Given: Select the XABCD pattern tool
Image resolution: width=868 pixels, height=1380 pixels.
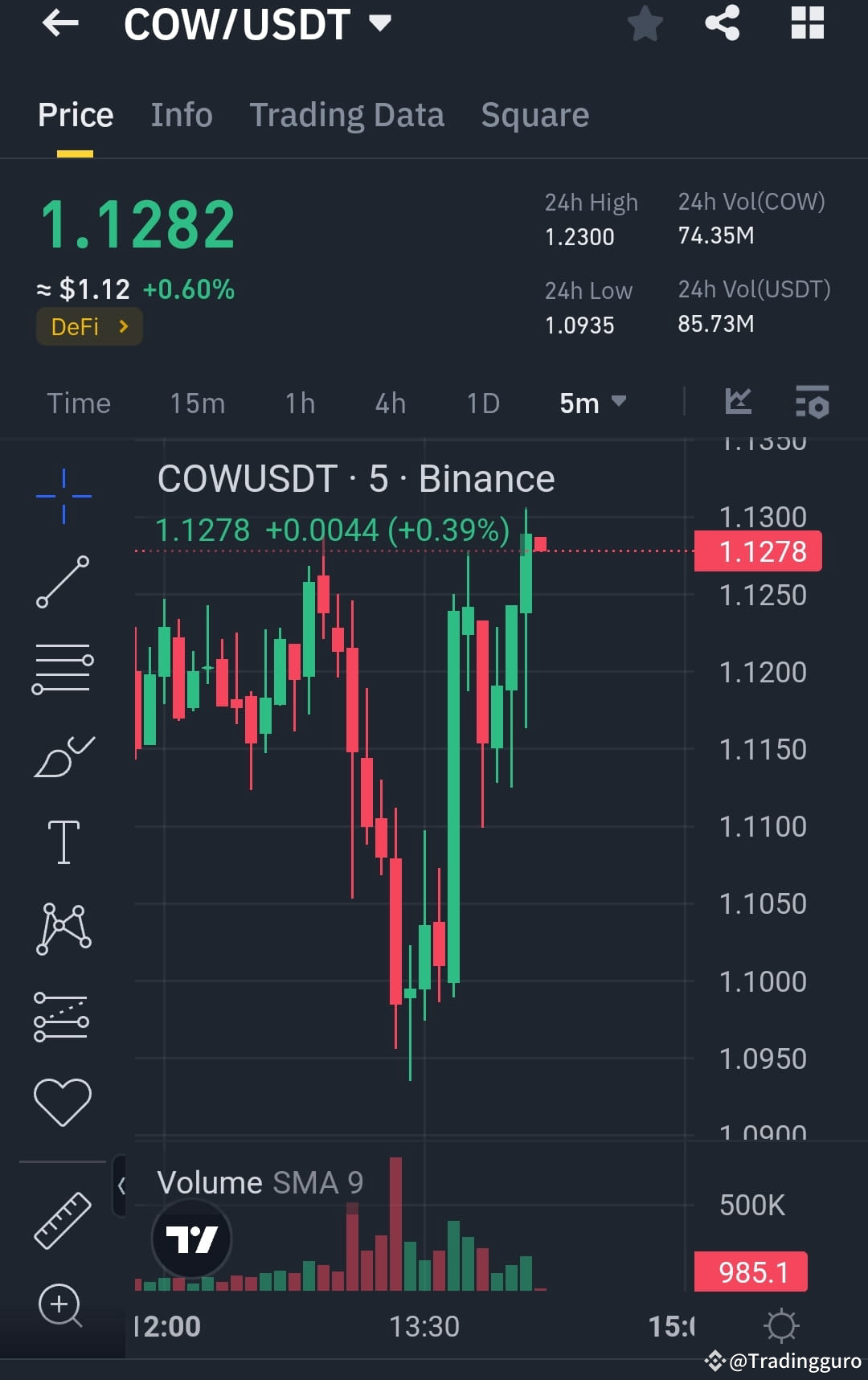Looking at the screenshot, I should (63, 928).
